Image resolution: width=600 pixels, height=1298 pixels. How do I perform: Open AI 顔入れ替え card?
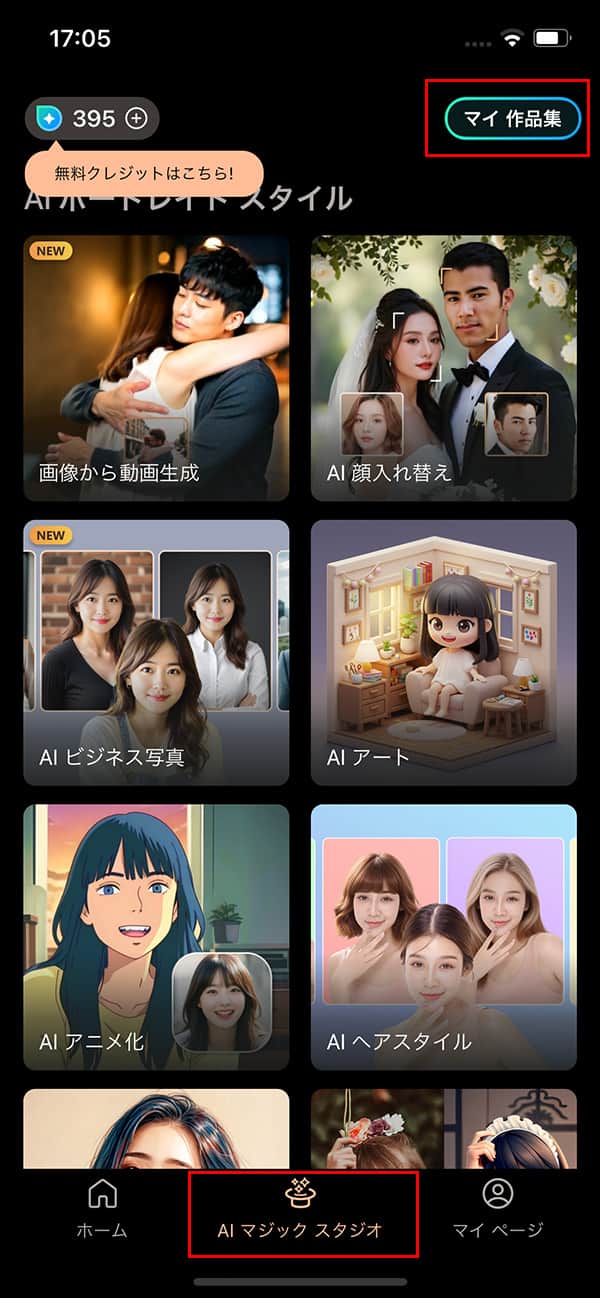click(443, 368)
